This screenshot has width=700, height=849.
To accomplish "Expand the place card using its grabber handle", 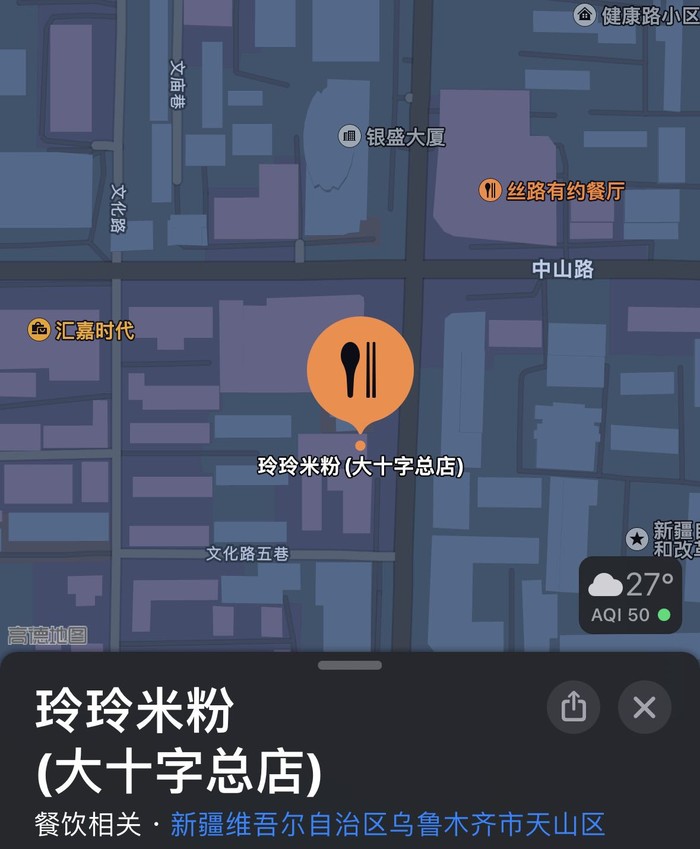I will 350,665.
